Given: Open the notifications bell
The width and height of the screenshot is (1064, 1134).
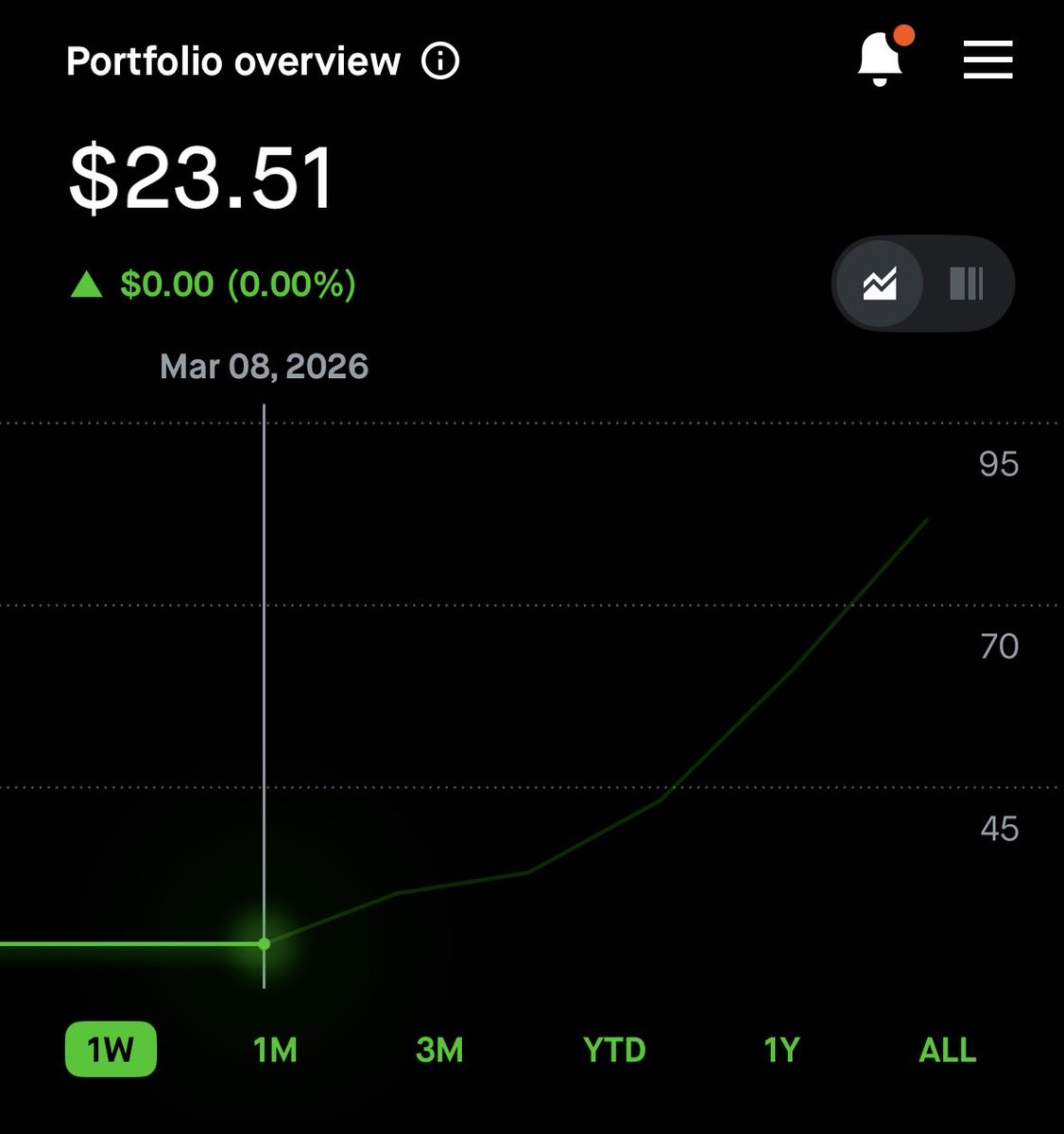Looking at the screenshot, I should tap(881, 60).
